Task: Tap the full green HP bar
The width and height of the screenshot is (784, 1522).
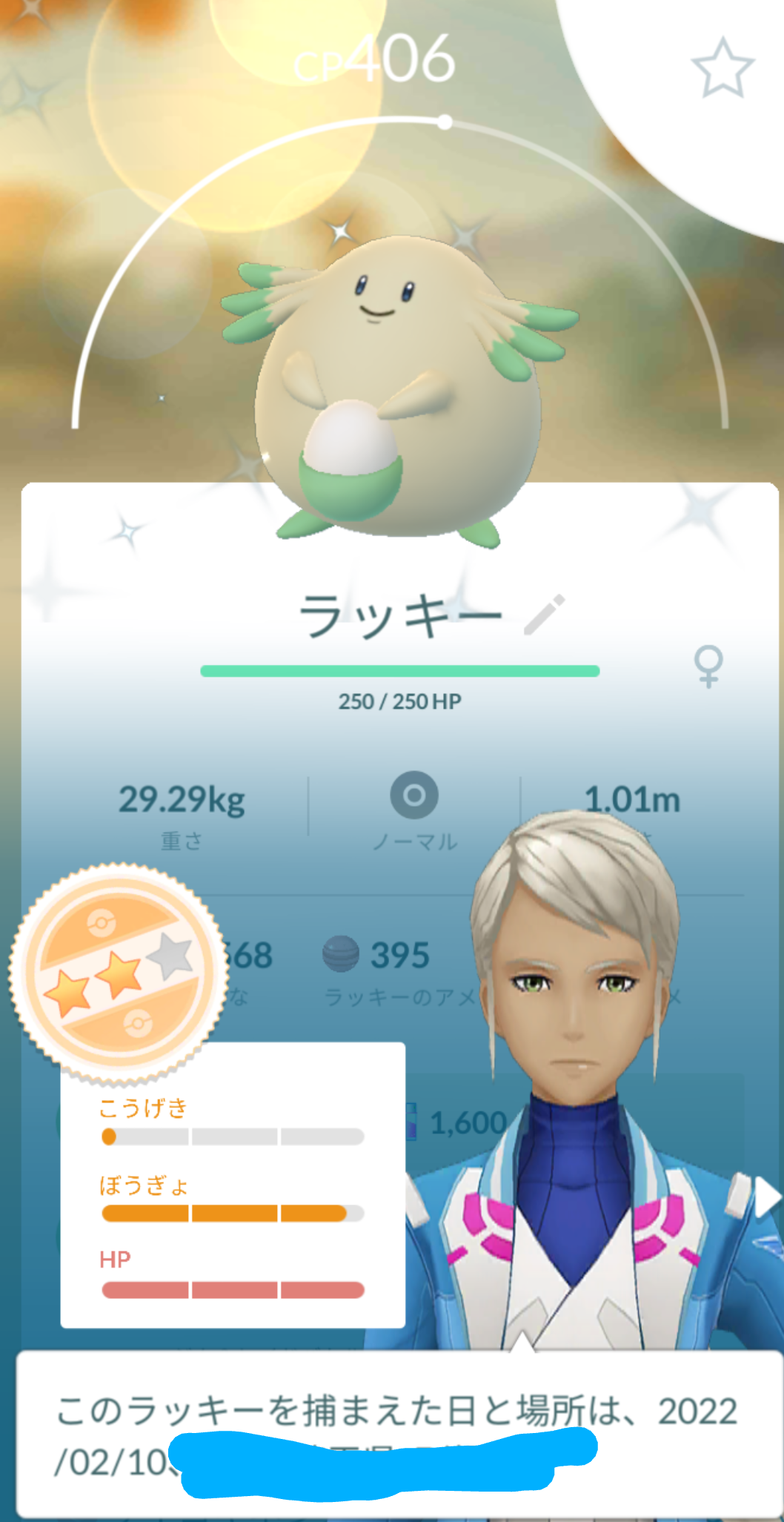Action: click(x=400, y=671)
